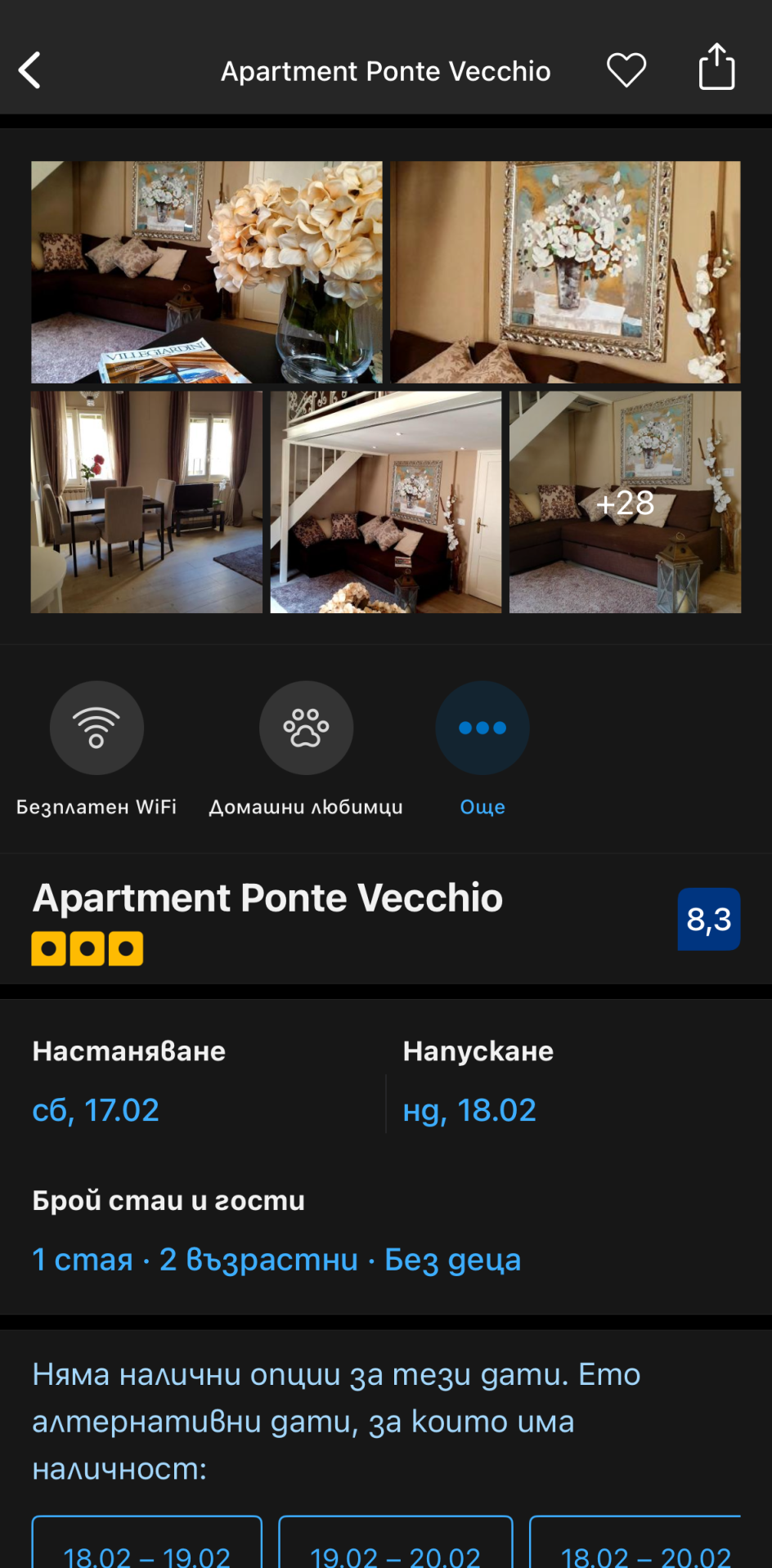Select alternative dates 18.02 – 19.02

click(147, 1547)
